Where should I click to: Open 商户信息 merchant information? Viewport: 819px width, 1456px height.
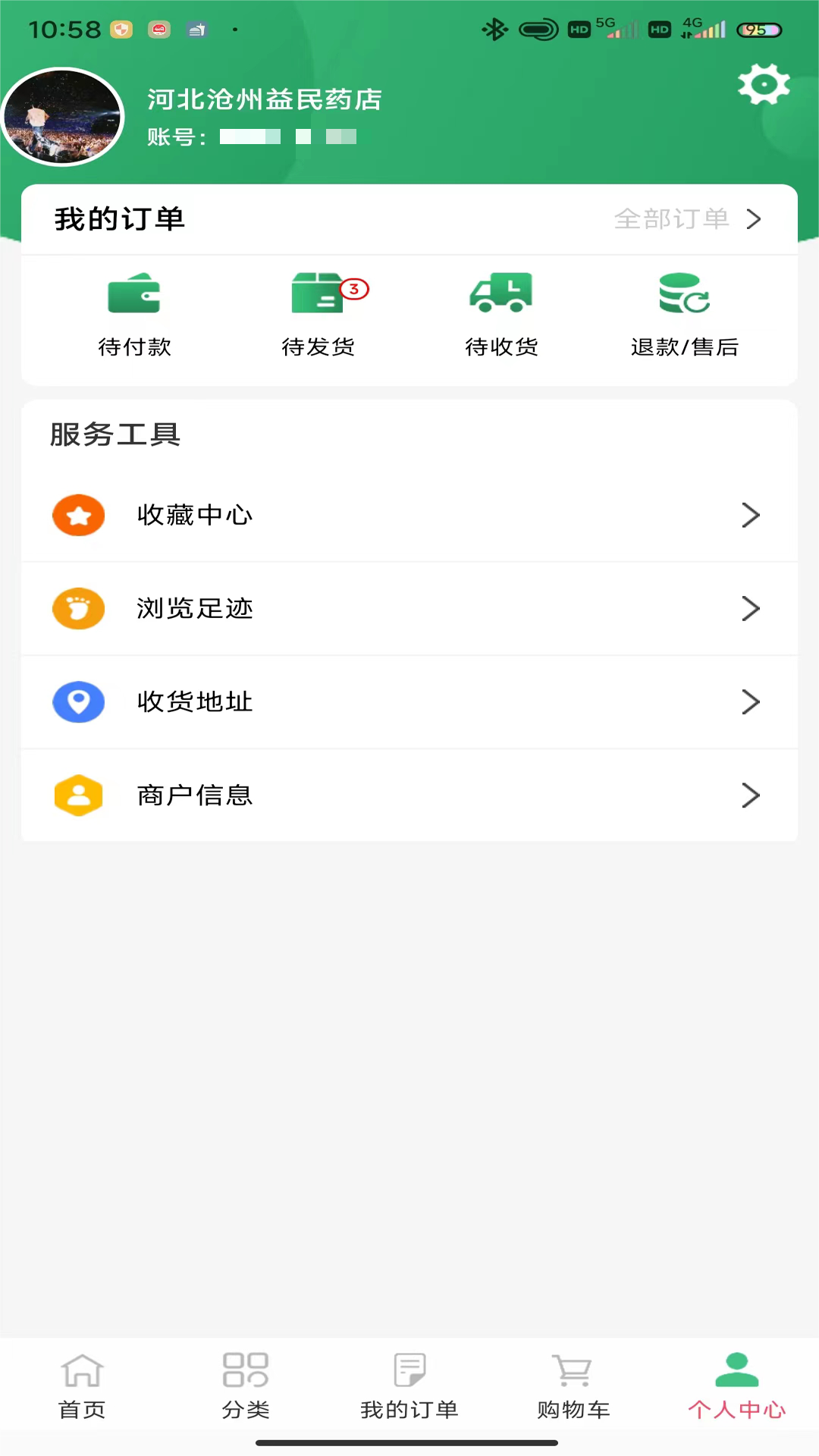409,795
